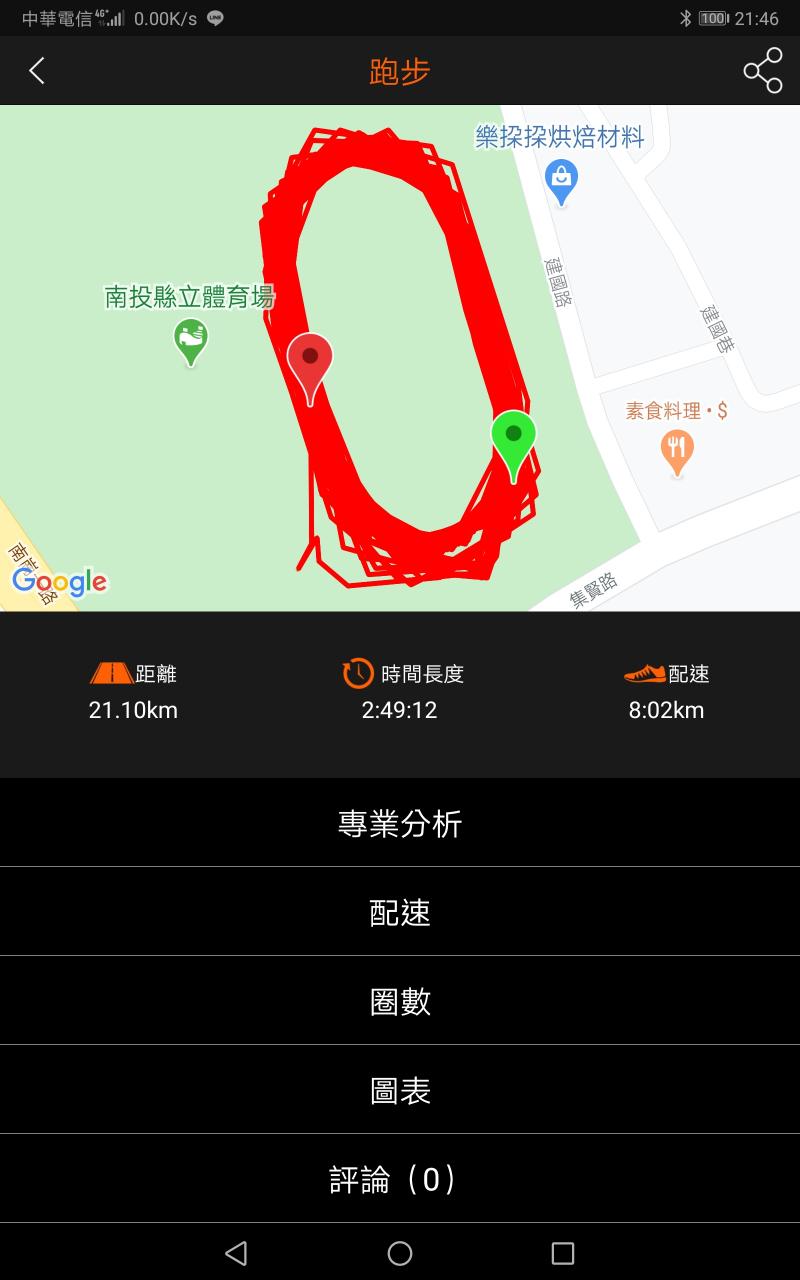This screenshot has width=800, height=1280.
Task: Open the 配速 pace details row
Action: pyautogui.click(x=400, y=912)
